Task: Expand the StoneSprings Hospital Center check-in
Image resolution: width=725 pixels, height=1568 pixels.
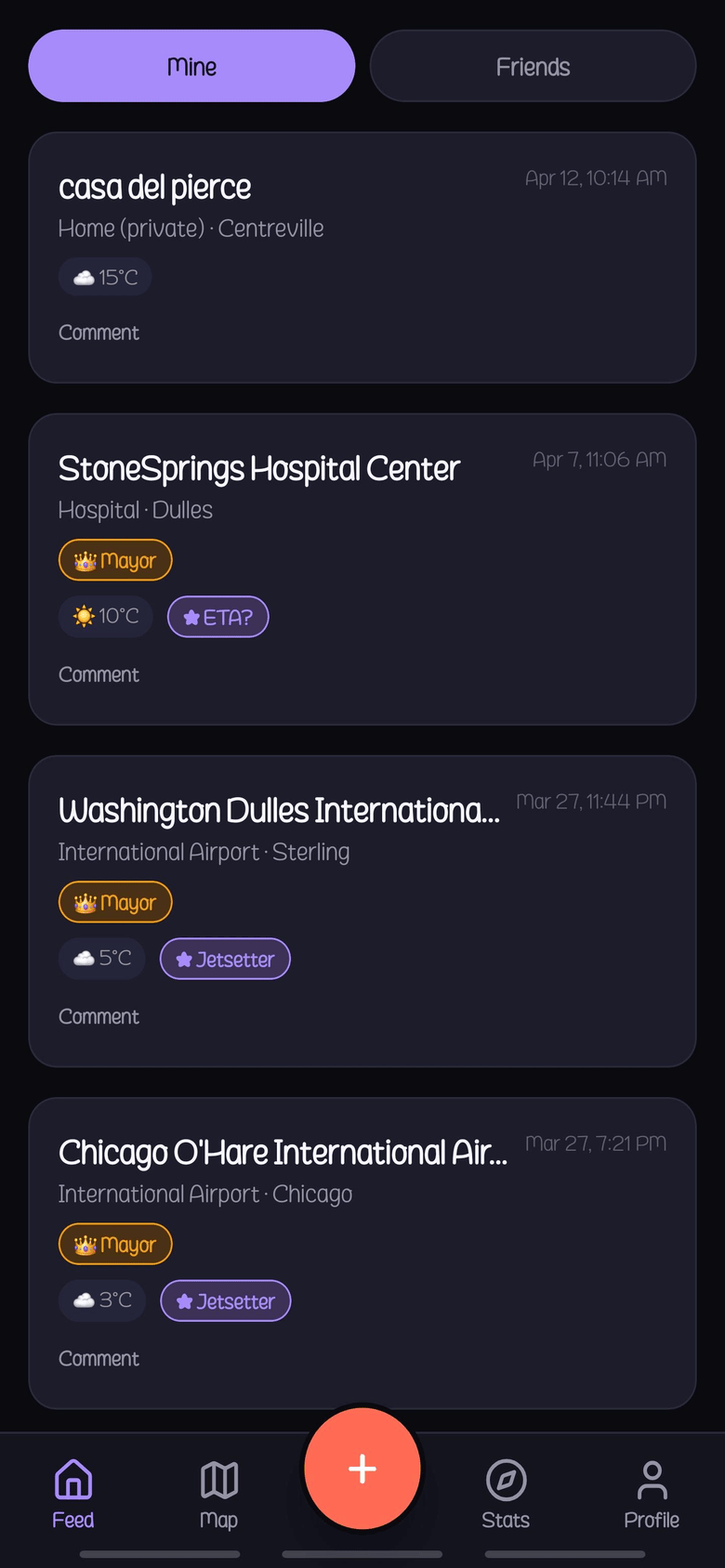Action: [x=362, y=568]
